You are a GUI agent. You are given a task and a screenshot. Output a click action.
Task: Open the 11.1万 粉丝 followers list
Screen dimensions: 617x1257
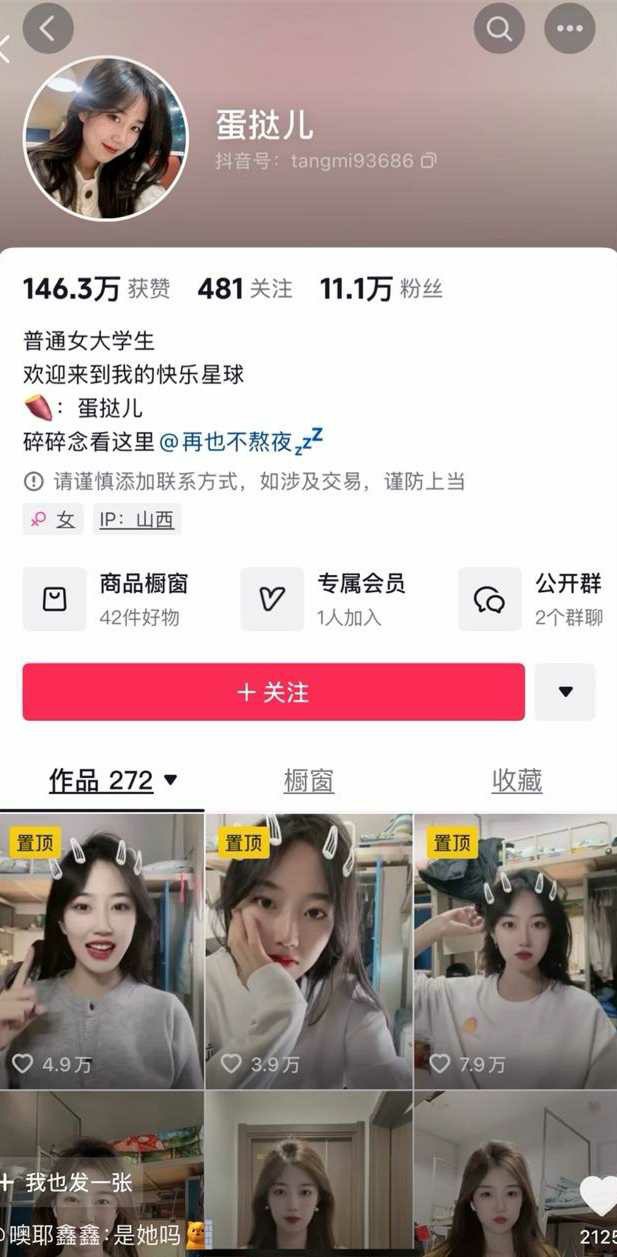(380, 289)
